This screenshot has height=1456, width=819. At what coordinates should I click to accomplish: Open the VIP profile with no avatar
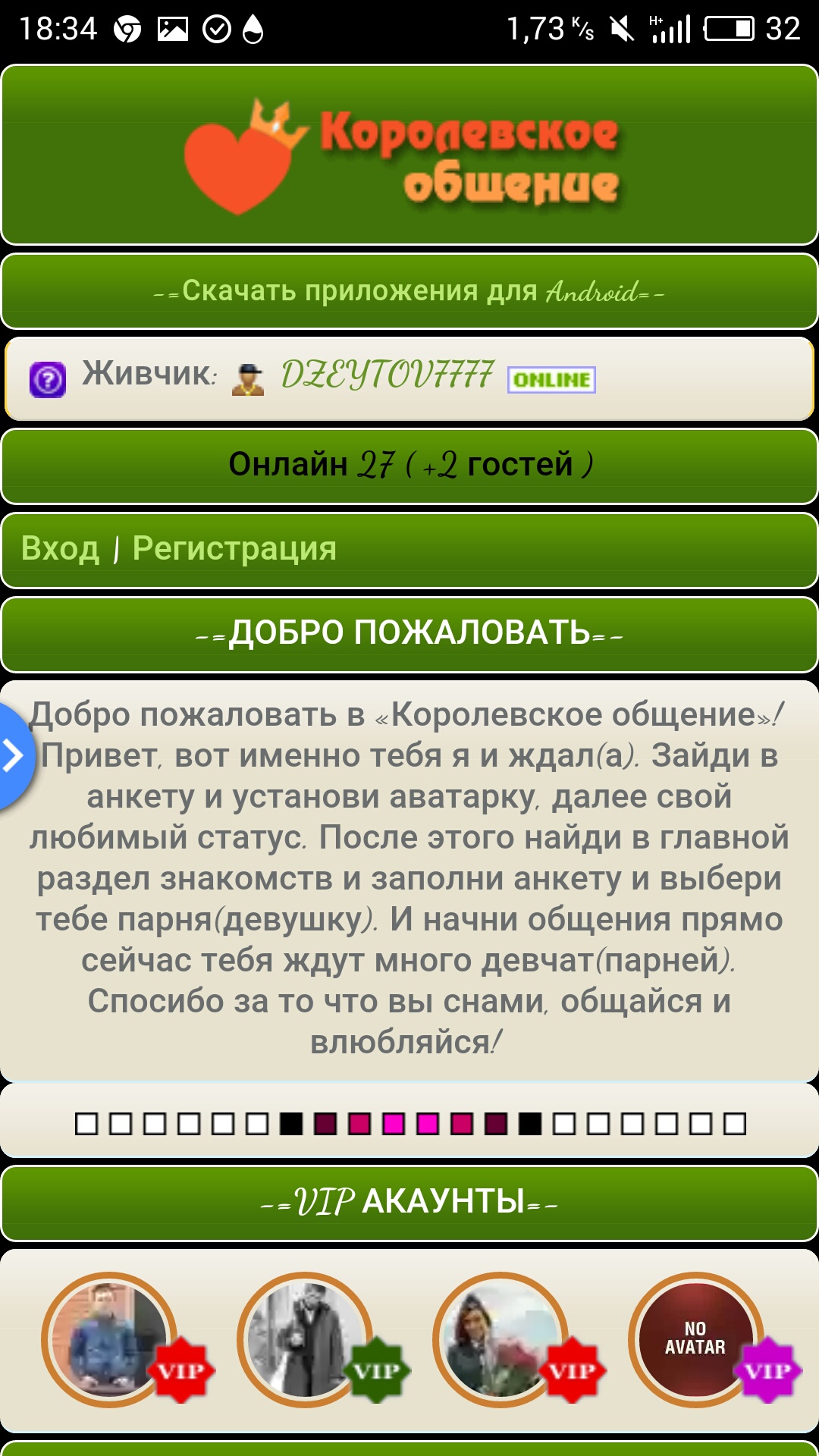tap(695, 1339)
